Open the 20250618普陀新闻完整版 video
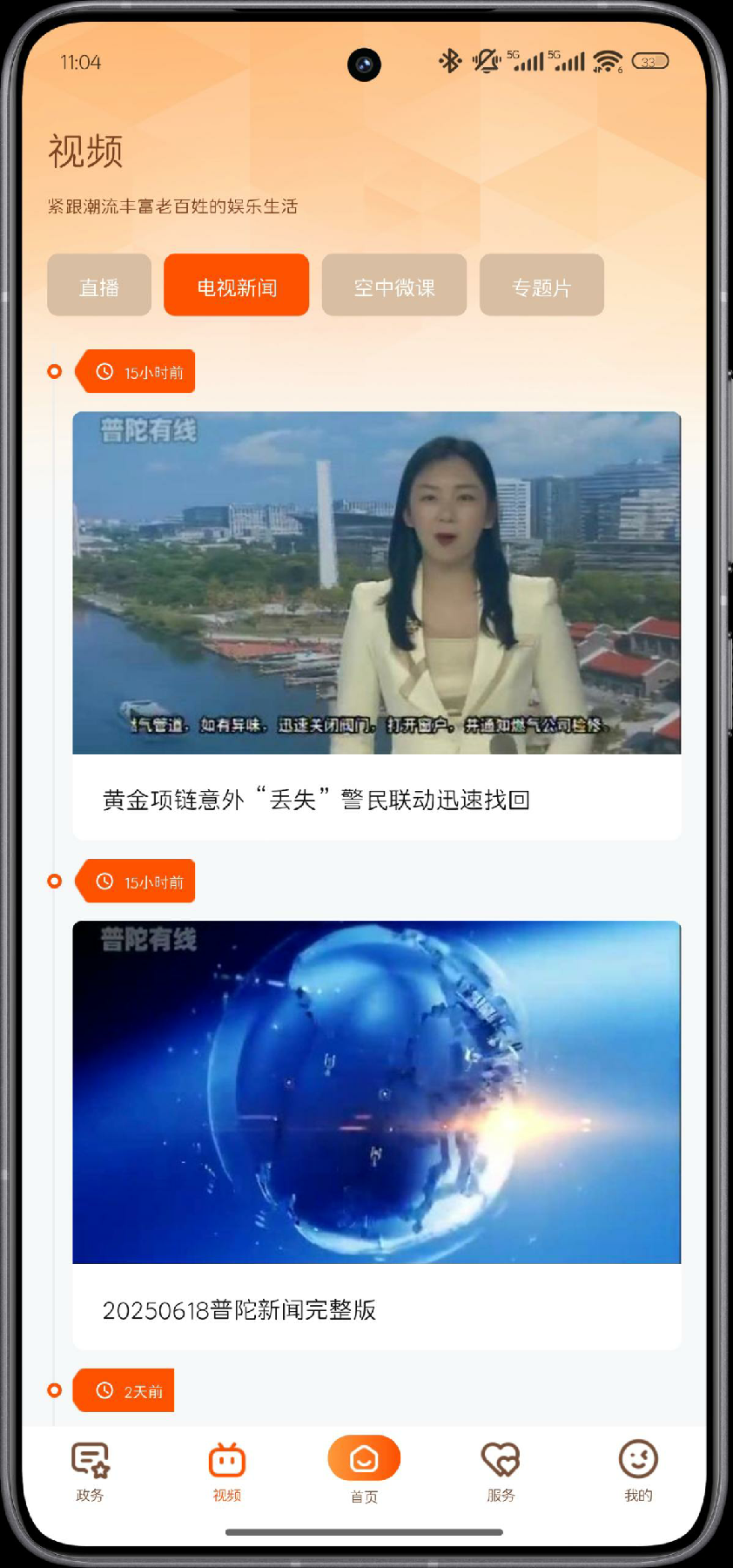Viewport: 733px width, 1568px height. coord(376,1092)
